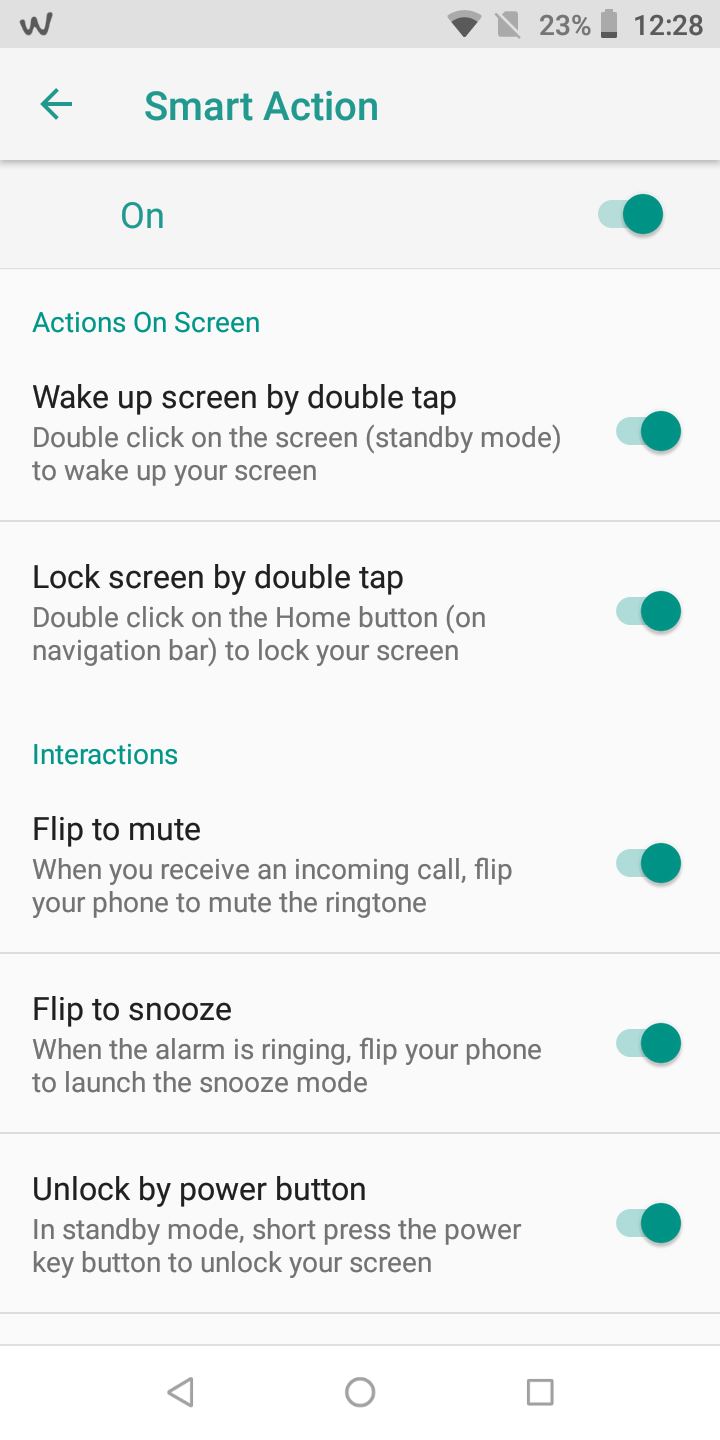Turn off Unlock by power button
This screenshot has width=720, height=1440.
tap(648, 1223)
